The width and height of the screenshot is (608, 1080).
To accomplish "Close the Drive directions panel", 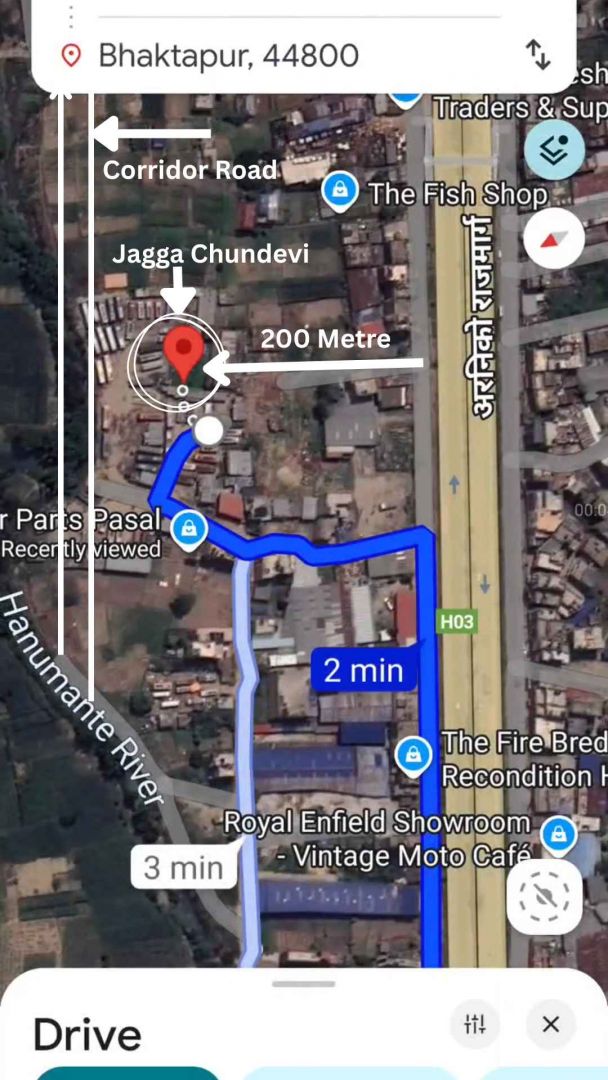I will (x=550, y=1023).
